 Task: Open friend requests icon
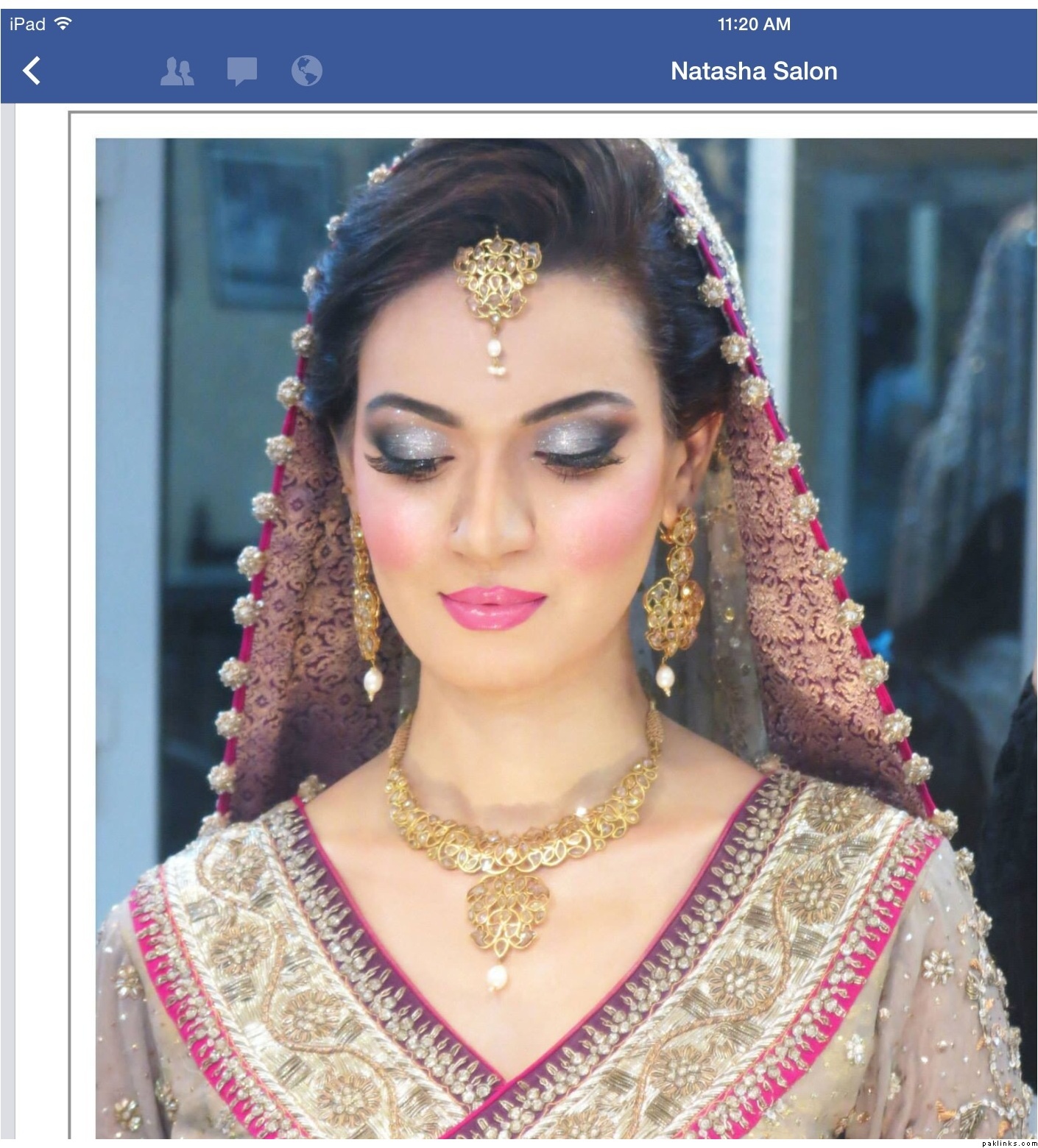click(x=177, y=71)
